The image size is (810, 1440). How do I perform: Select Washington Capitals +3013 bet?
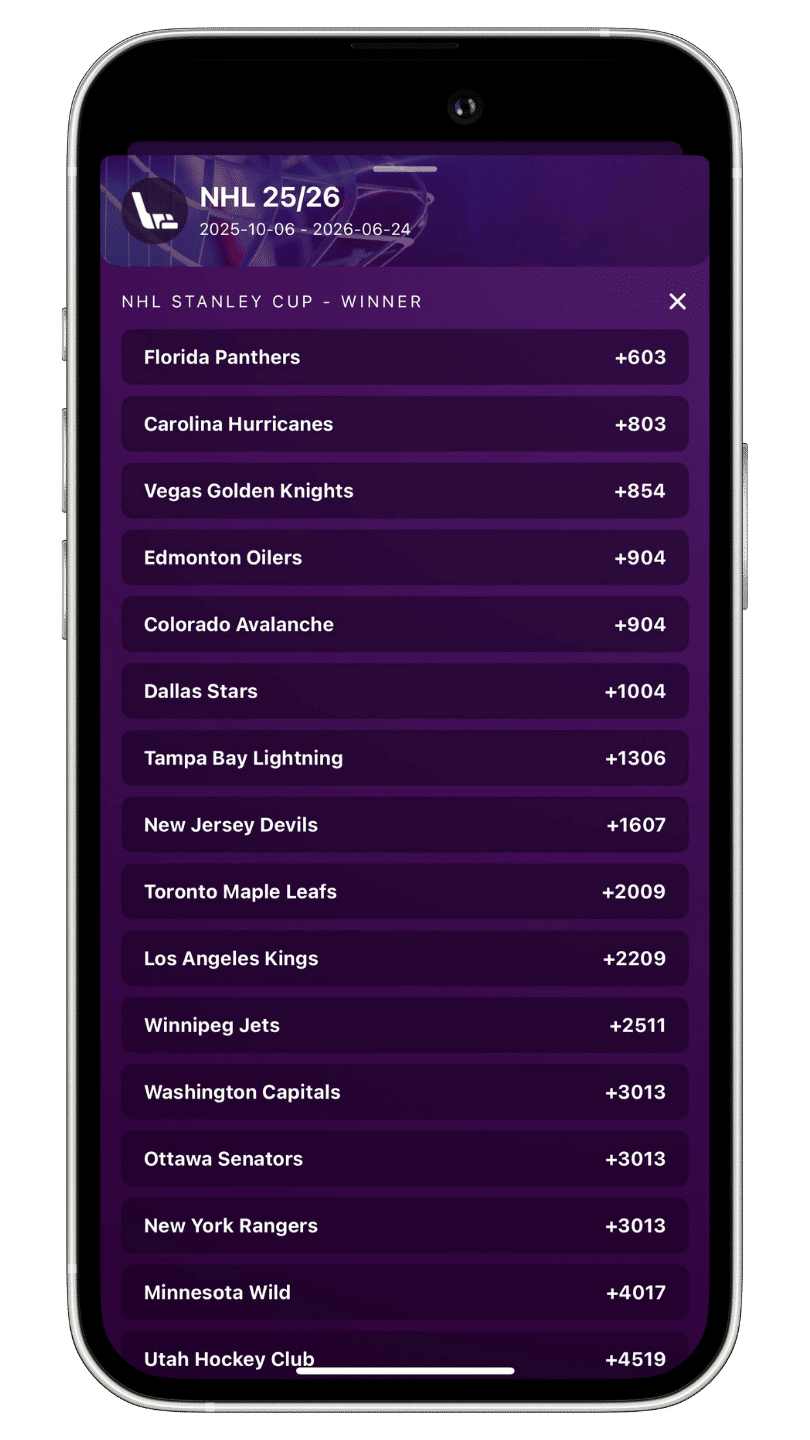(405, 1092)
